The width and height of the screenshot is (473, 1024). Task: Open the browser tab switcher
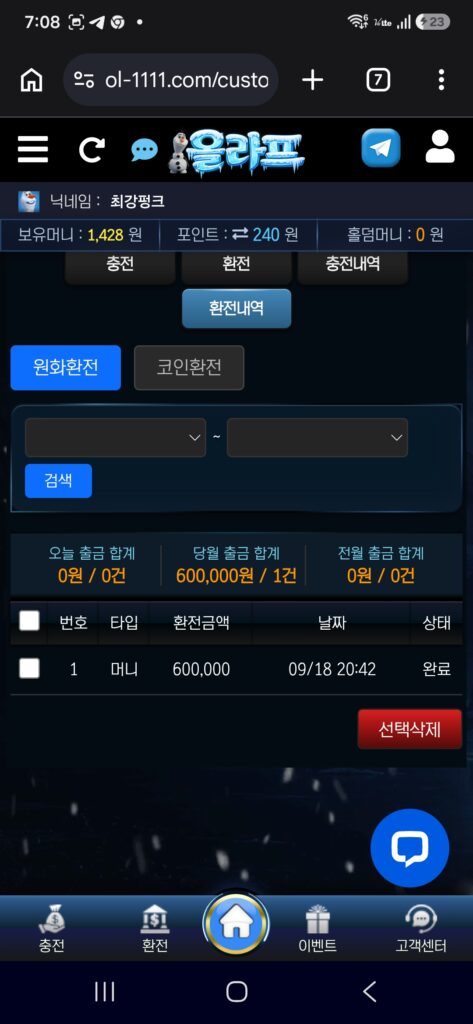coord(378,80)
